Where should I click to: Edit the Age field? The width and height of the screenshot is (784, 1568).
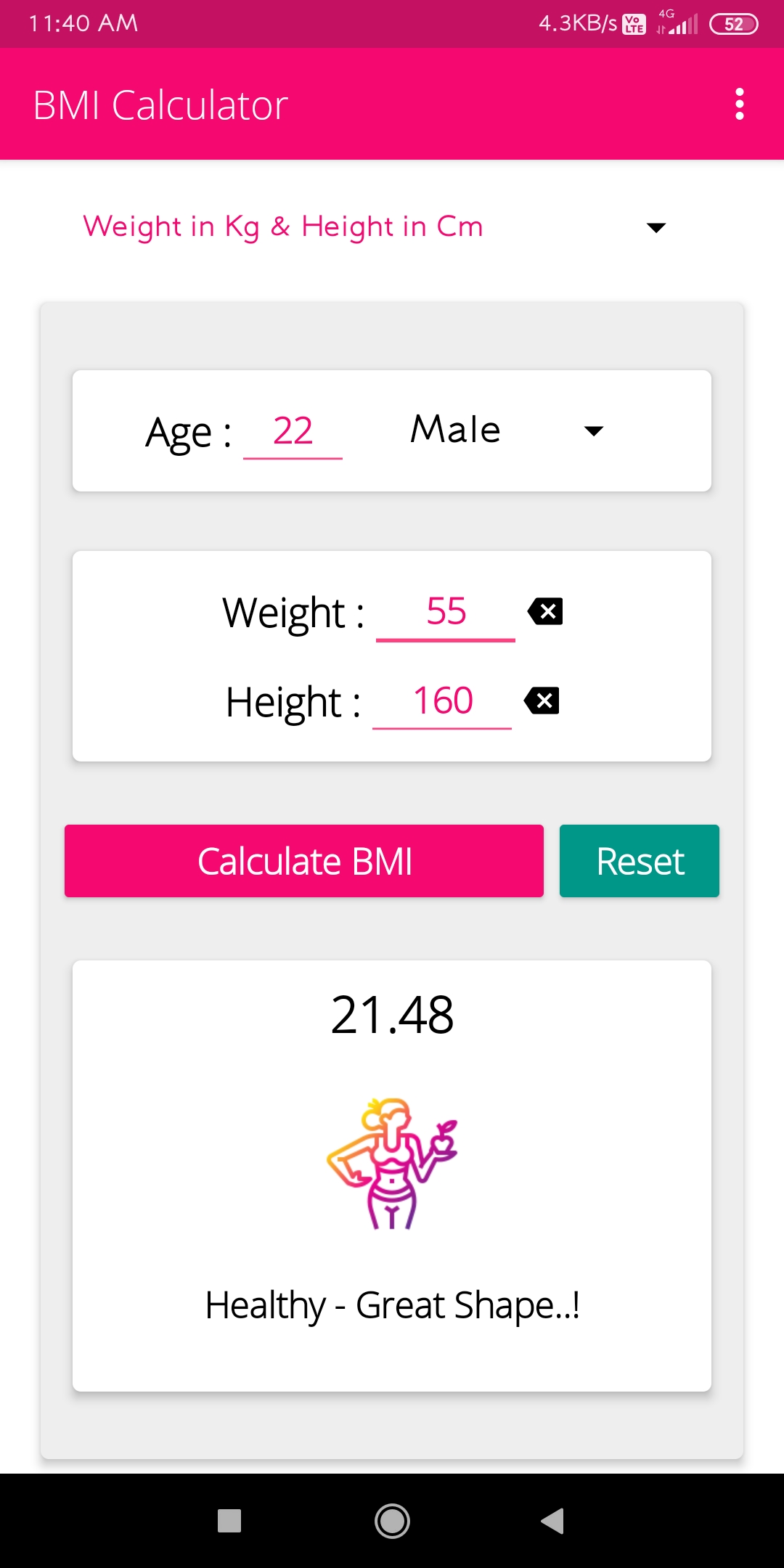click(x=293, y=431)
